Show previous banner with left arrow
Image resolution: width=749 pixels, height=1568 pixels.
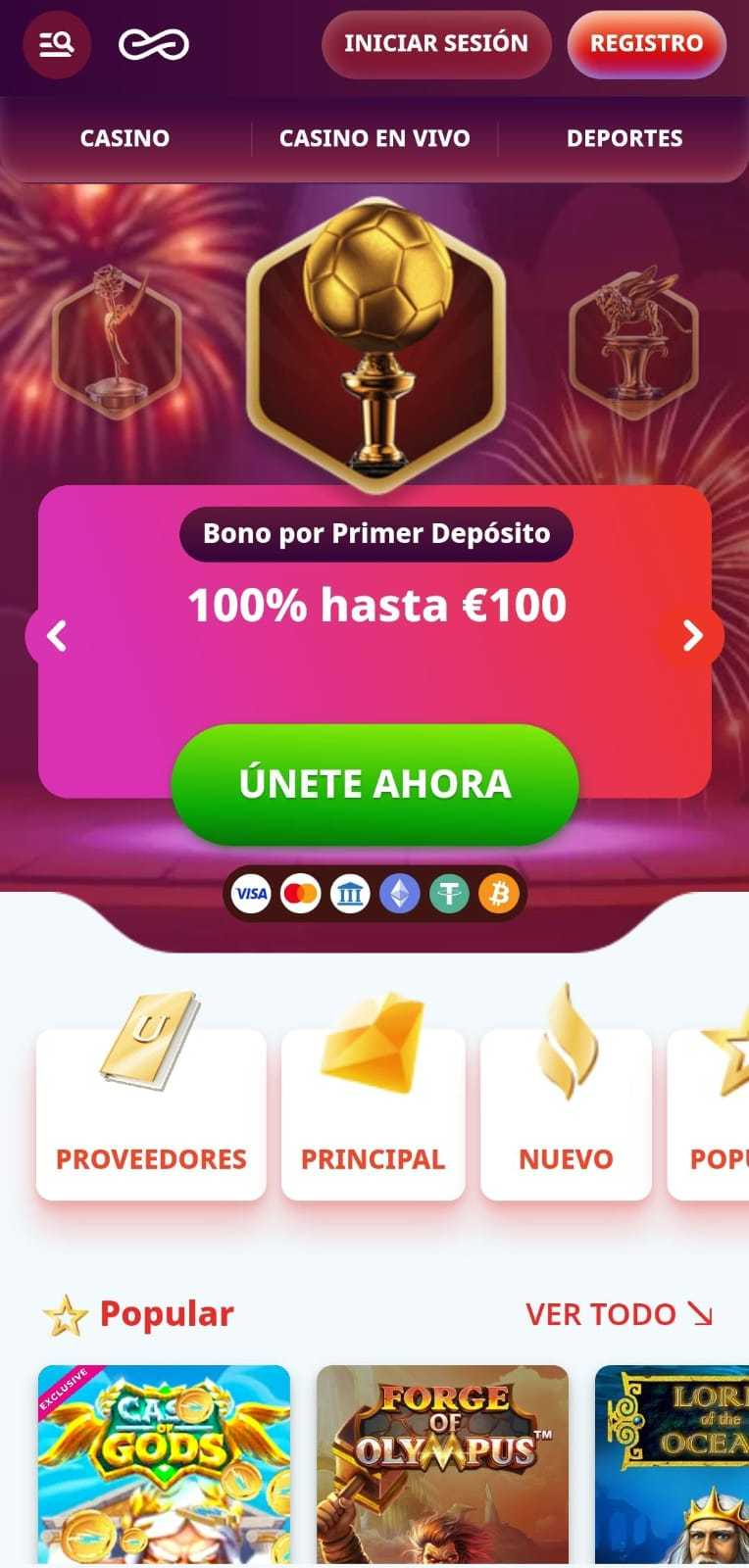click(56, 636)
